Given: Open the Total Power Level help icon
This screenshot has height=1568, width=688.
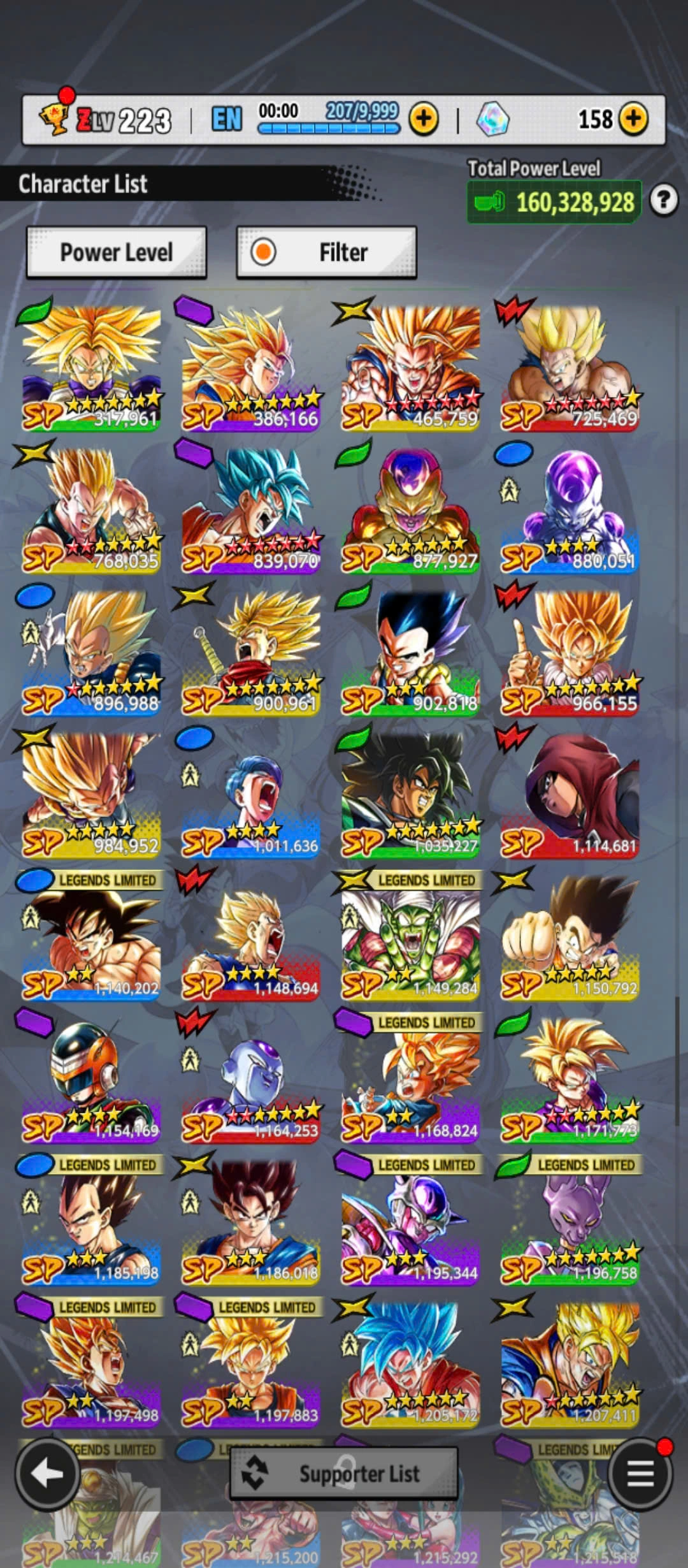Looking at the screenshot, I should click(x=664, y=201).
